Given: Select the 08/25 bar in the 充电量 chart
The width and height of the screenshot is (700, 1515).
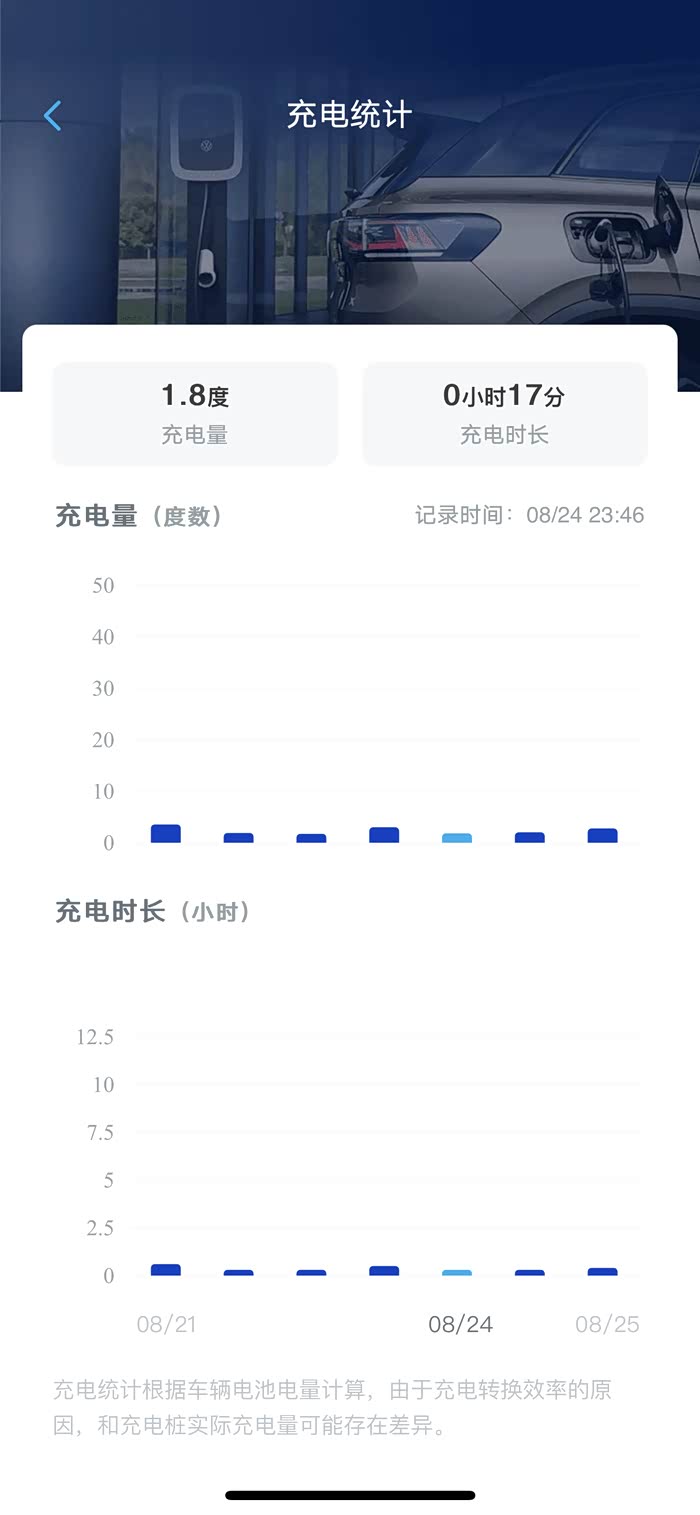Looking at the screenshot, I should (602, 836).
